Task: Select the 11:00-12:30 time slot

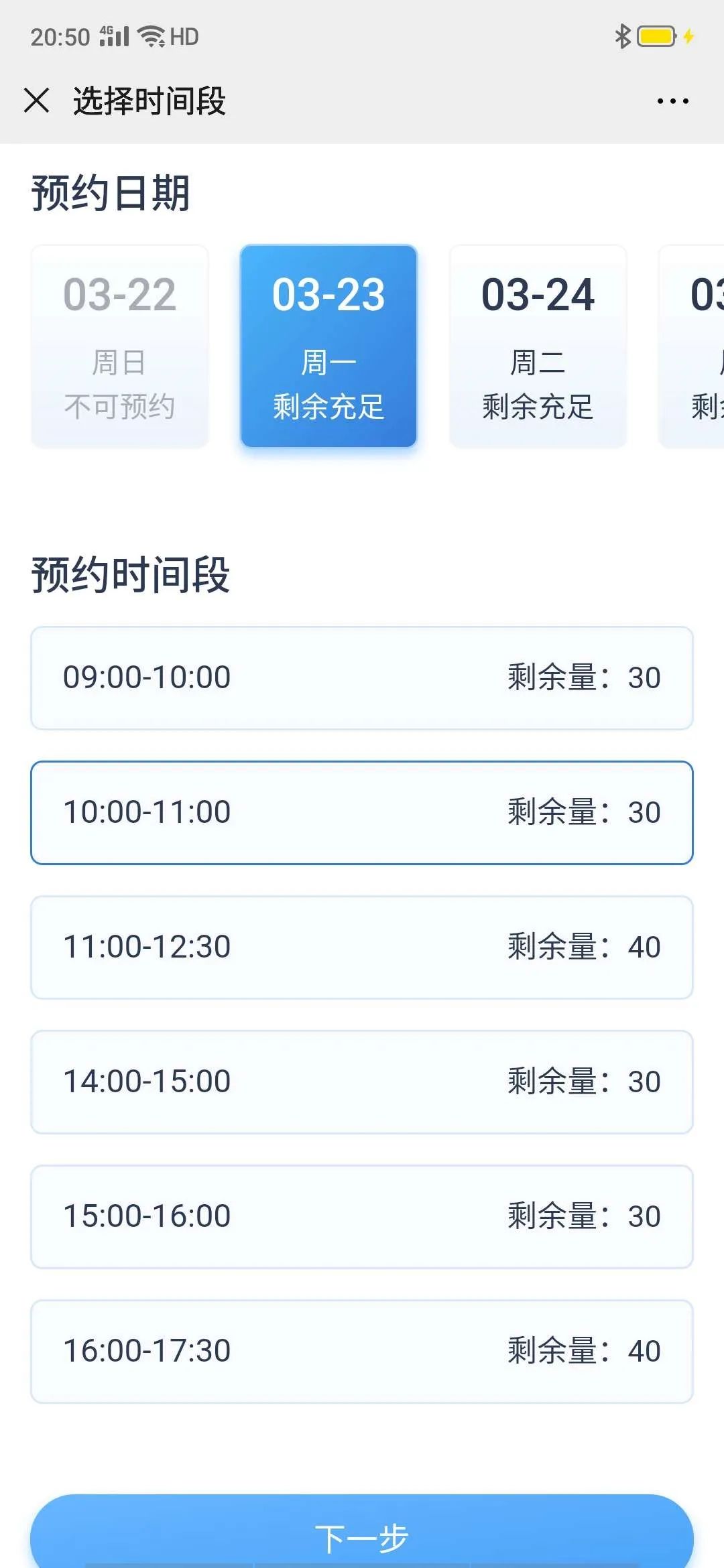Action: 362,947
